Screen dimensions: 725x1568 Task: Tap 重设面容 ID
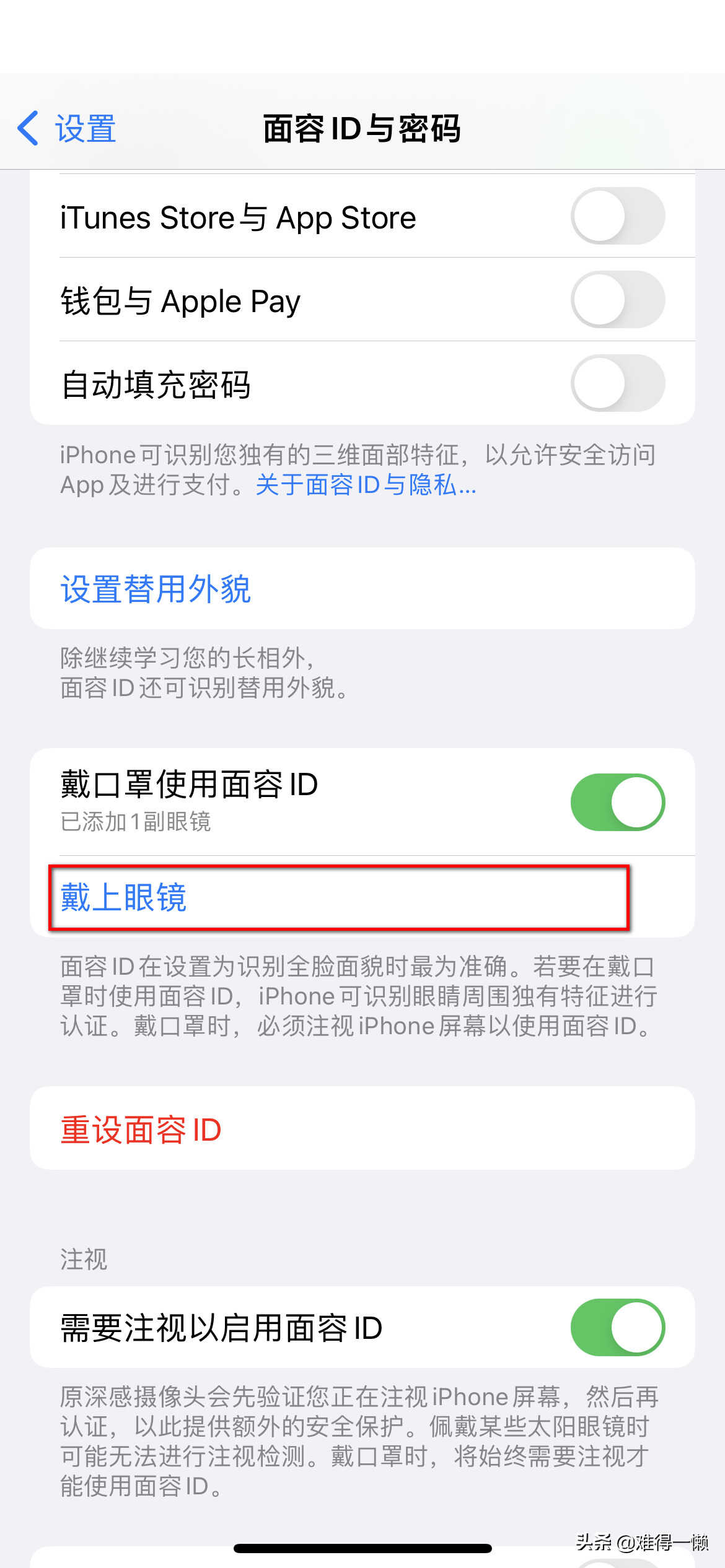click(141, 1130)
